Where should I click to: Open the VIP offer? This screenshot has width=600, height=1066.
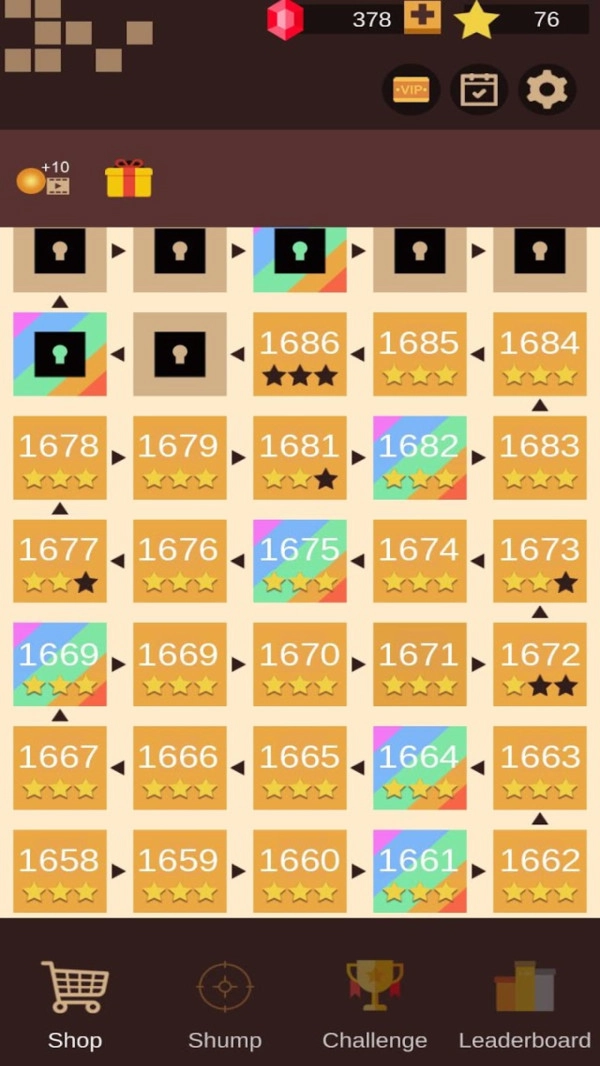point(411,90)
